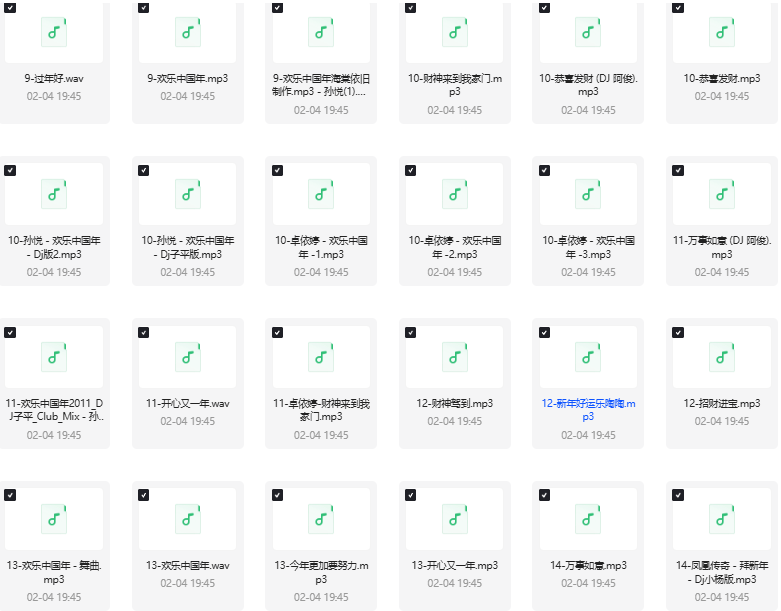Deselect 14-凤凰传奇 - 拜新年 - Dj小杨版.mp3

678,495
